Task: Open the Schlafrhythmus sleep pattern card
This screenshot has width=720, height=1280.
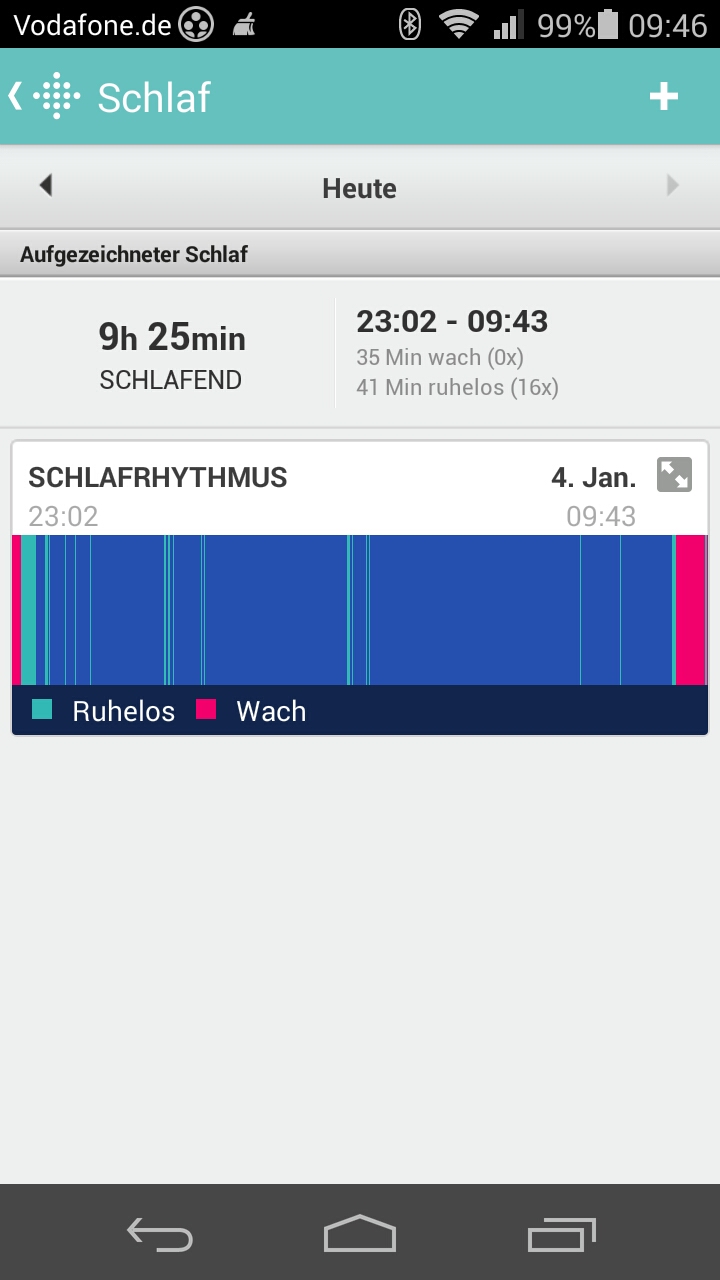Action: tap(360, 610)
